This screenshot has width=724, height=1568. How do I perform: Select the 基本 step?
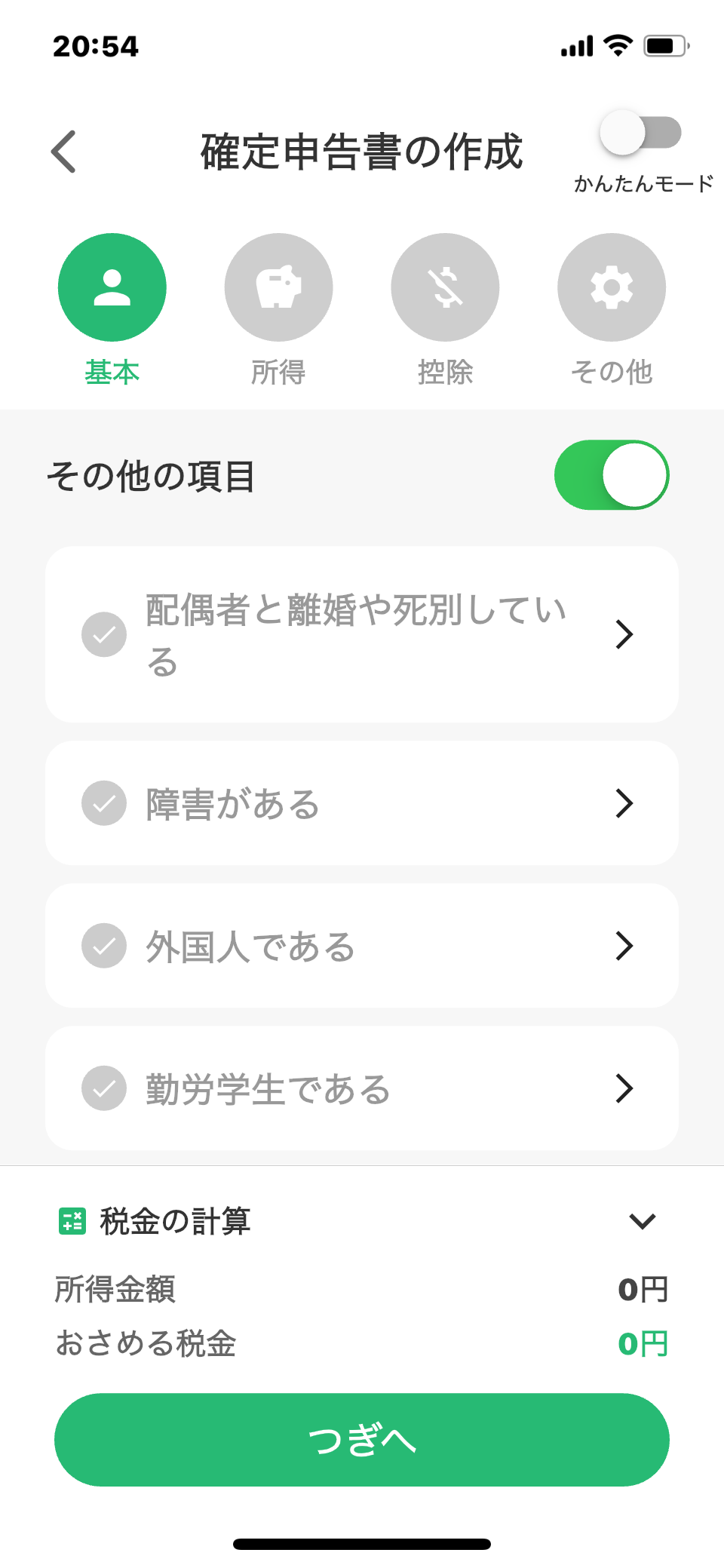tap(112, 287)
